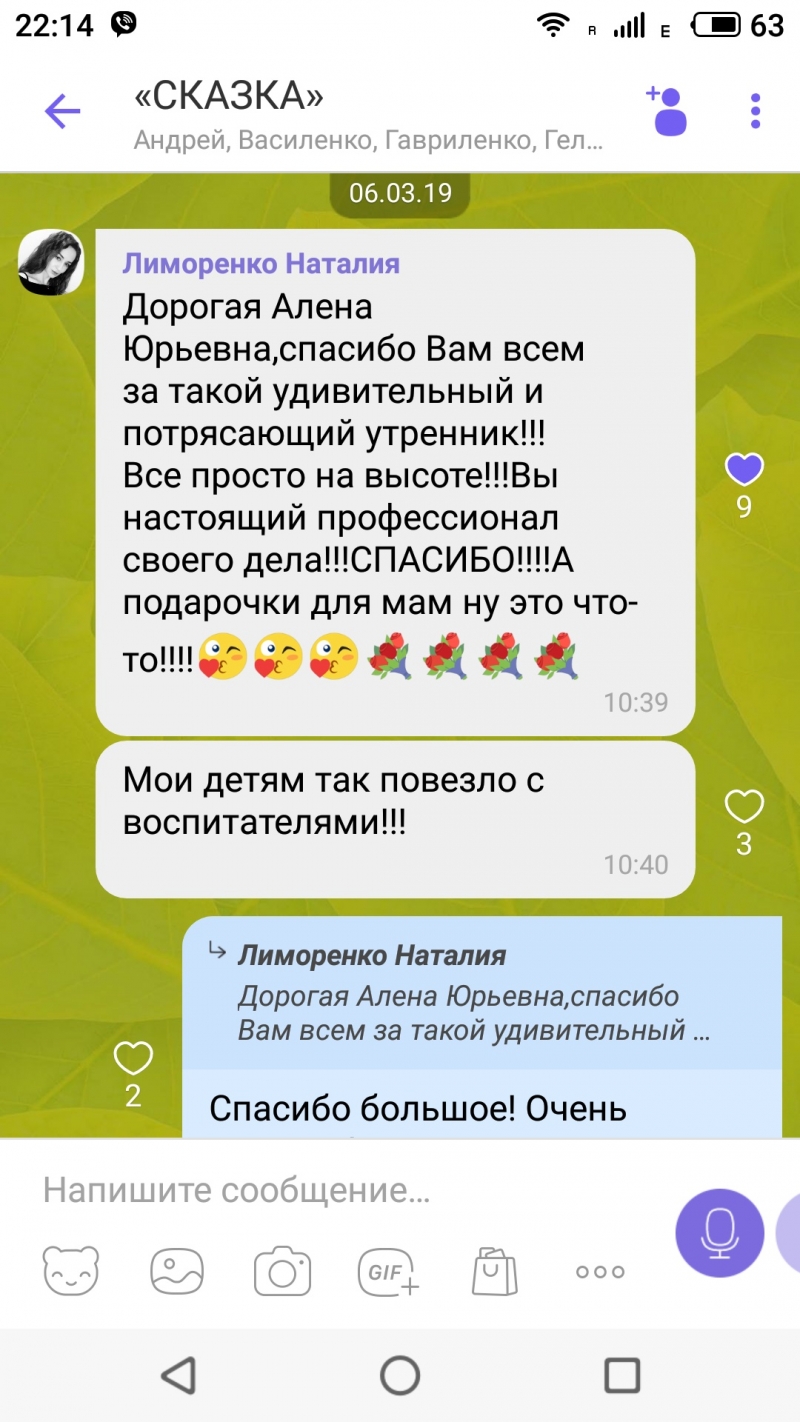Open the system recent apps

pyautogui.click(x=622, y=1375)
